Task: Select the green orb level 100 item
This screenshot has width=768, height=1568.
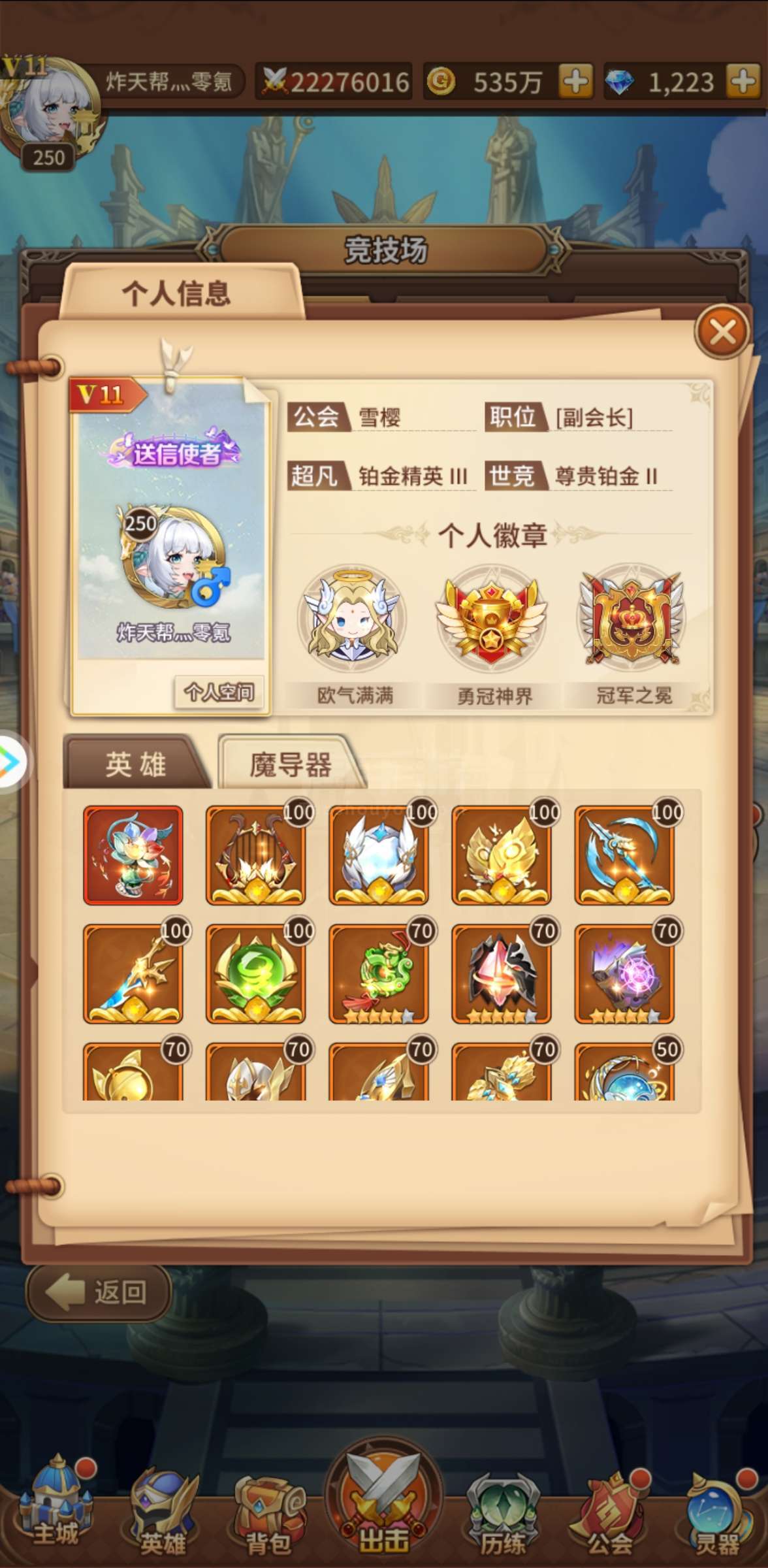Action: [256, 973]
